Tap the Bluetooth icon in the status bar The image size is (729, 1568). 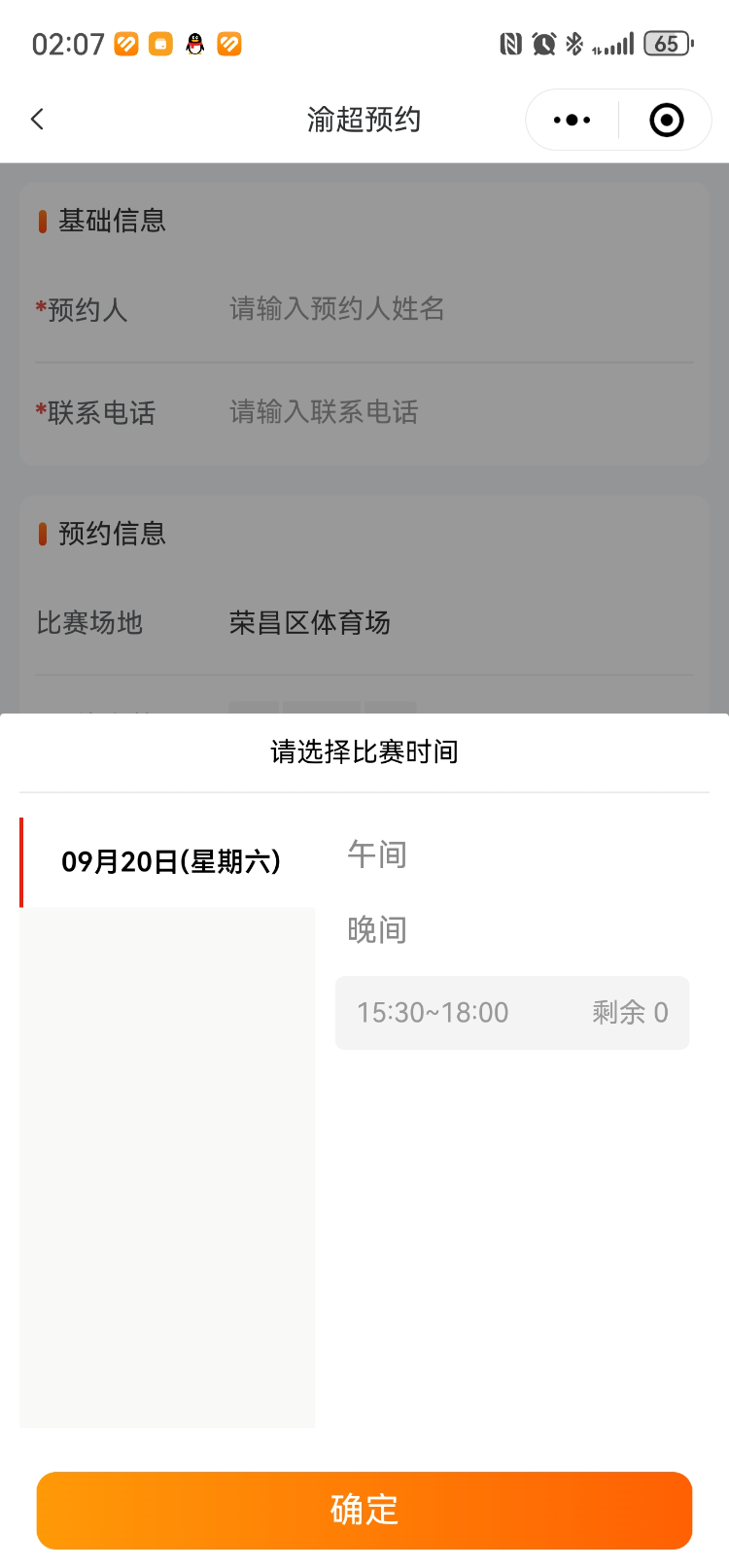574,43
